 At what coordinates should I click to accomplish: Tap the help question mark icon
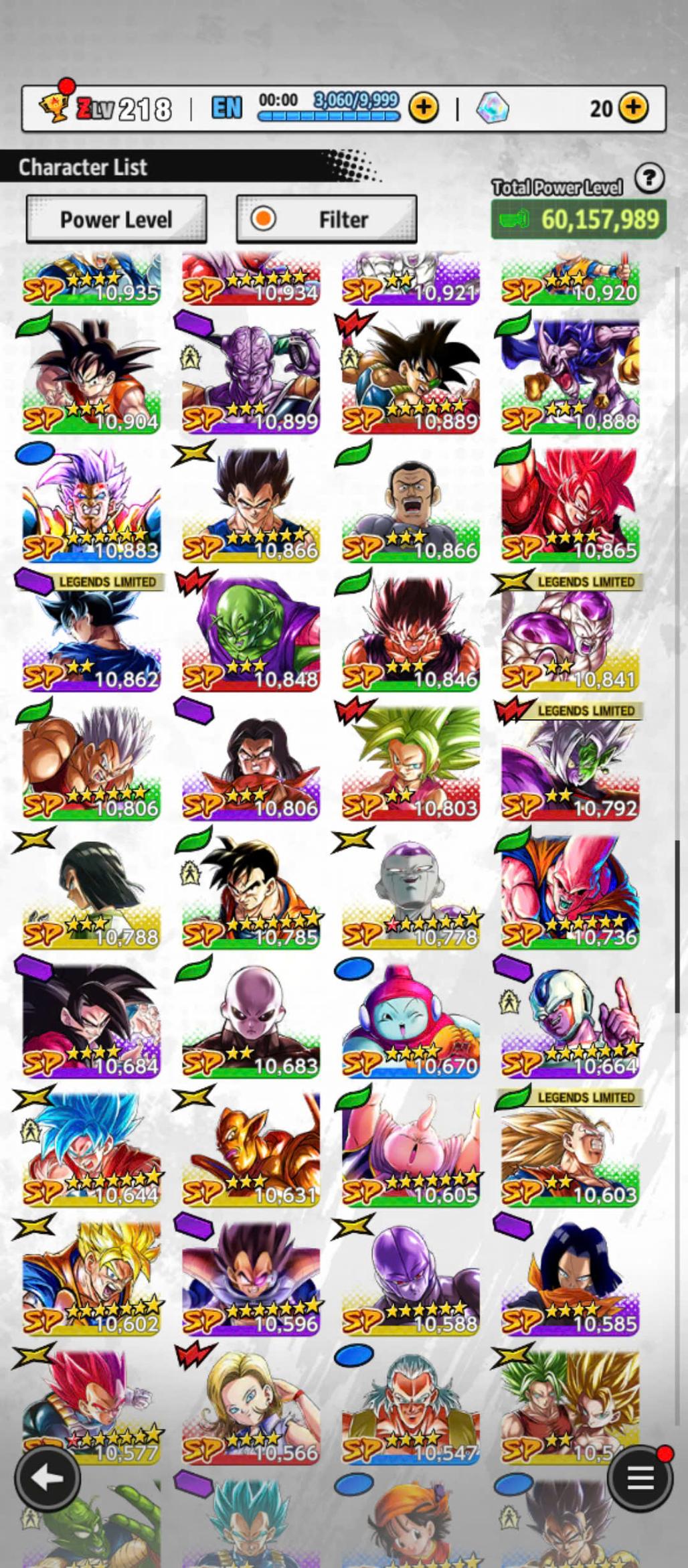[x=649, y=179]
